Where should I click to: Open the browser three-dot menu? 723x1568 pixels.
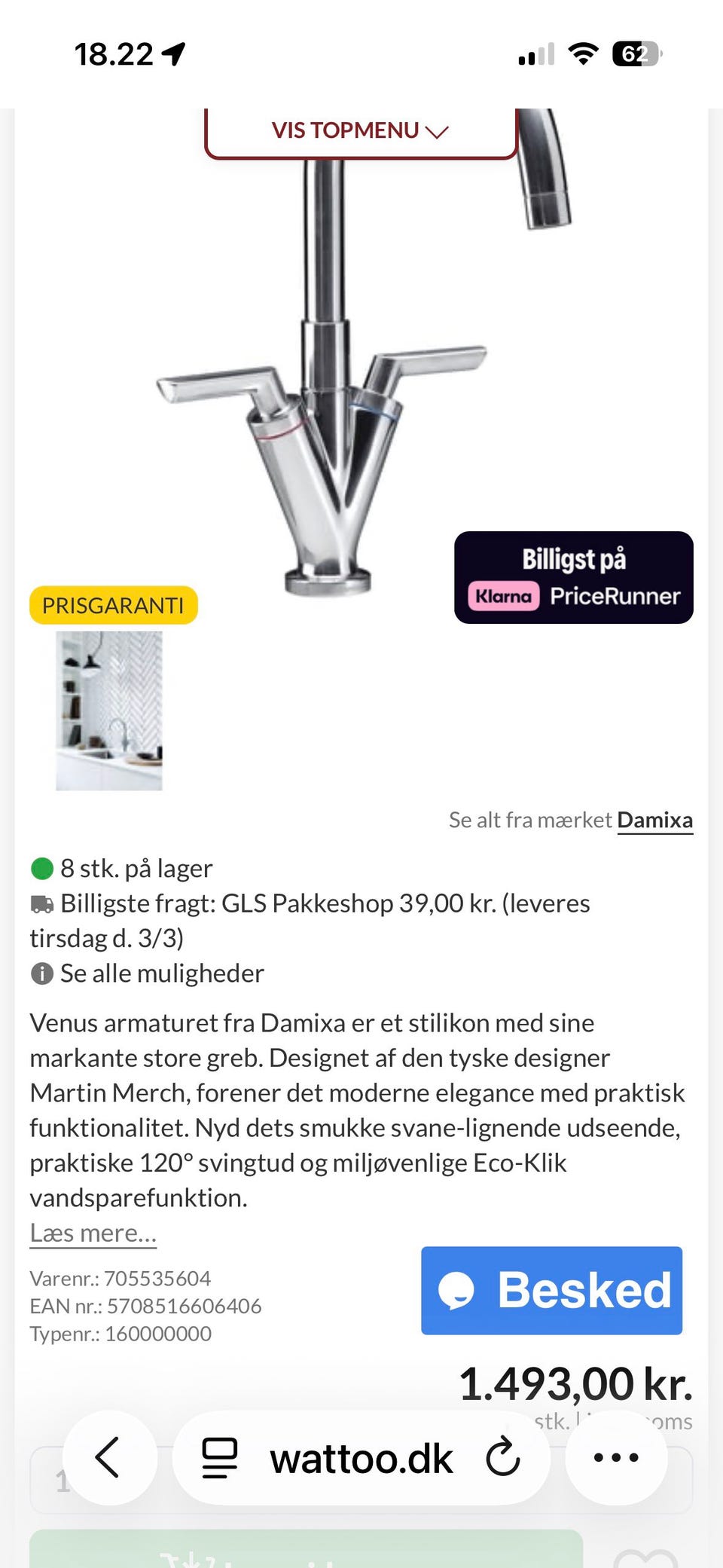(616, 1457)
